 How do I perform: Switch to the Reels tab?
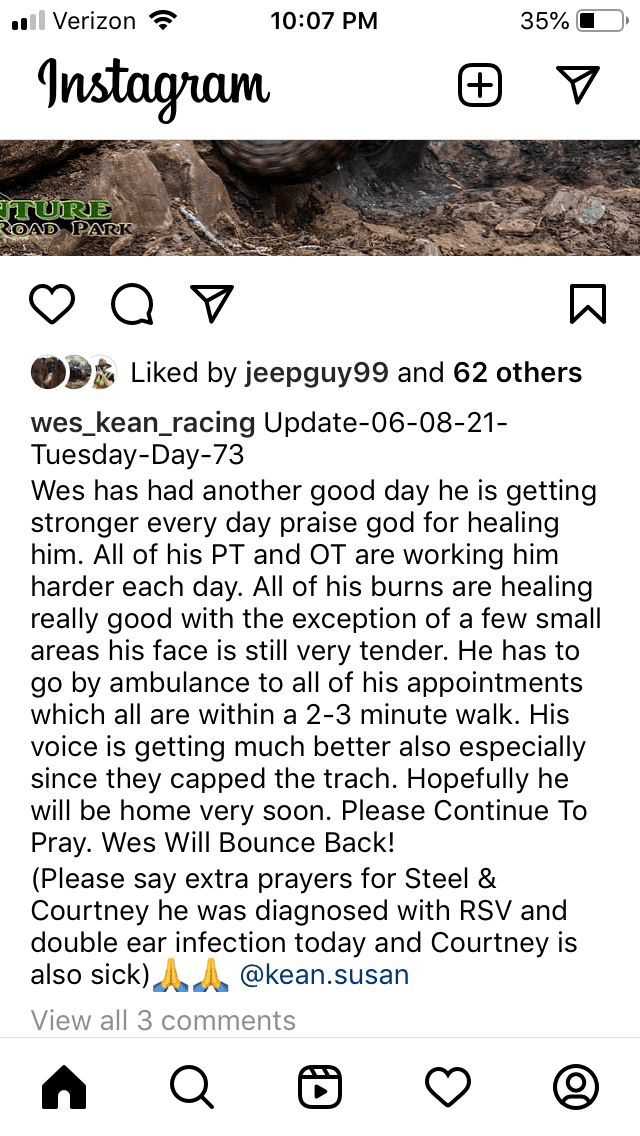[320, 1087]
